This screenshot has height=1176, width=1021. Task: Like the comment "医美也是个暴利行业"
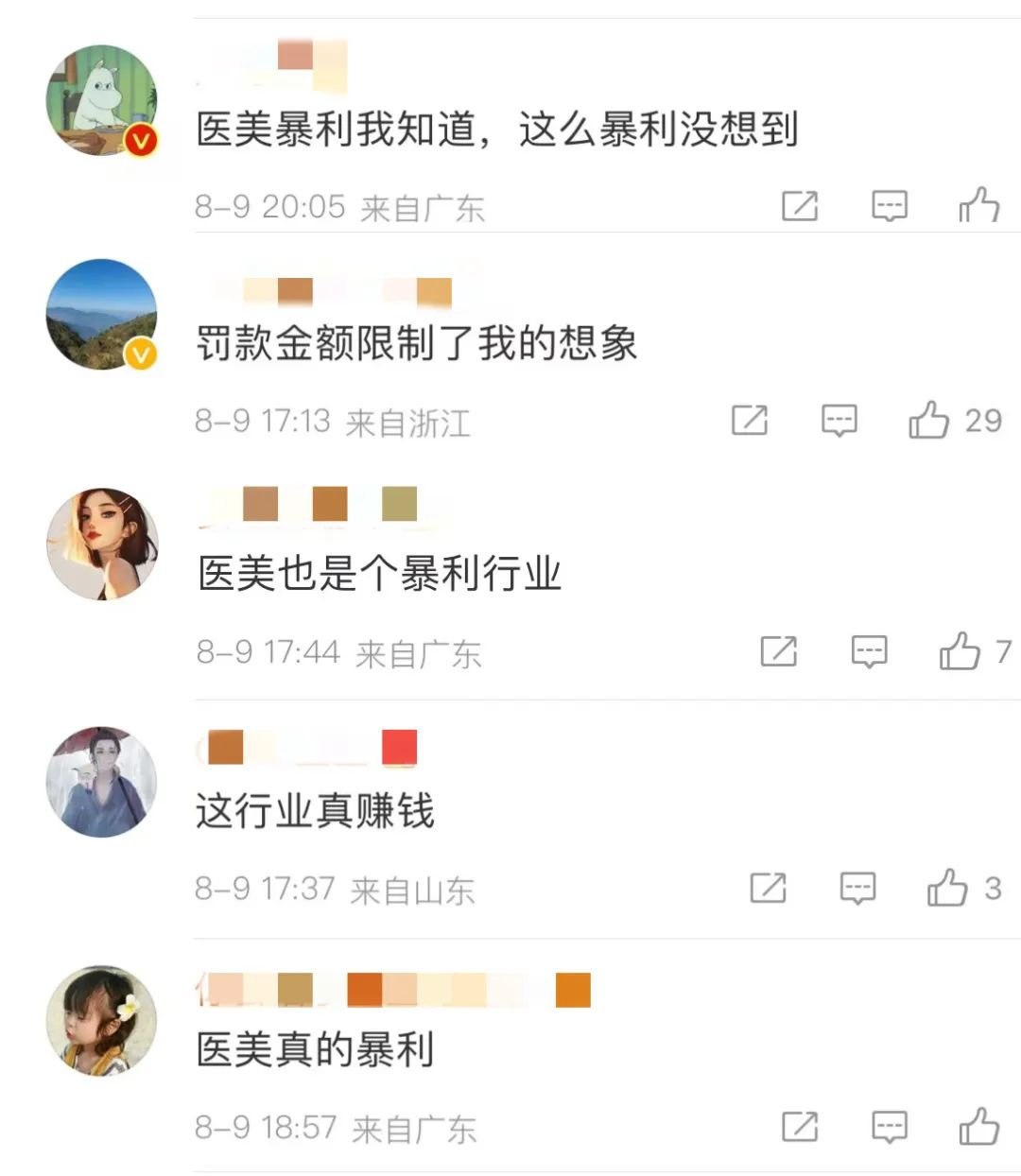(x=960, y=651)
